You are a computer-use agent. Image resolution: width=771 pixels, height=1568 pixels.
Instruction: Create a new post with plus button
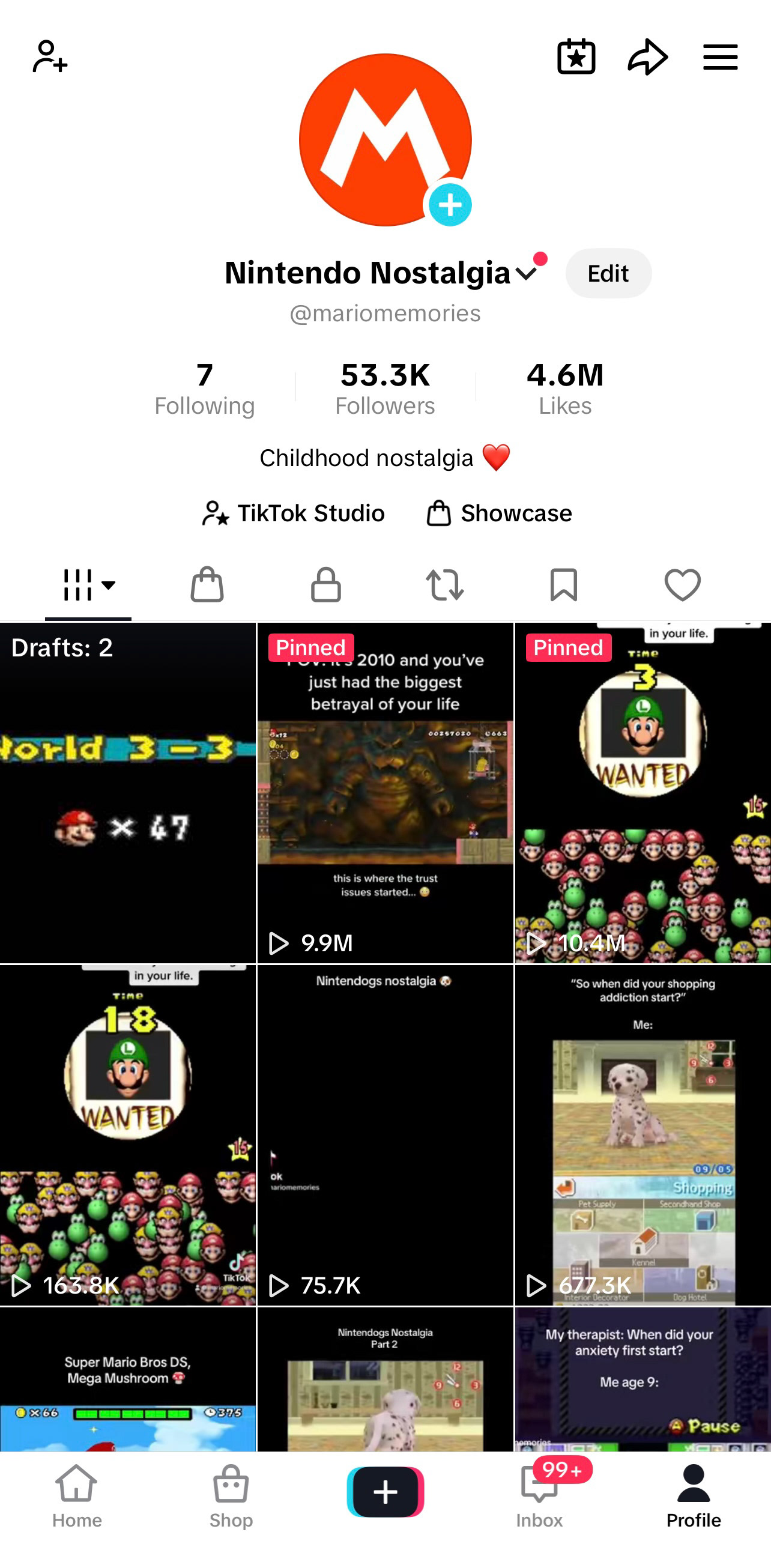[x=385, y=1492]
